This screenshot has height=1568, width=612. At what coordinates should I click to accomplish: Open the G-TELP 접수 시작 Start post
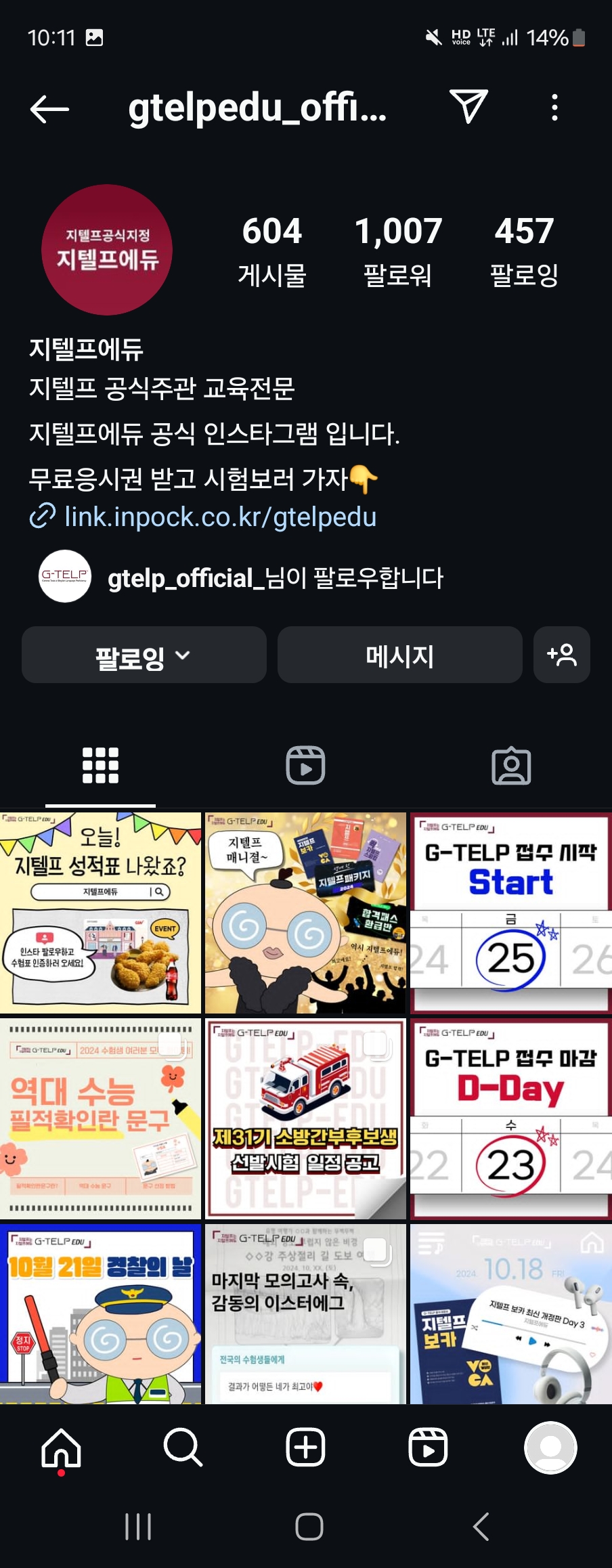511,912
